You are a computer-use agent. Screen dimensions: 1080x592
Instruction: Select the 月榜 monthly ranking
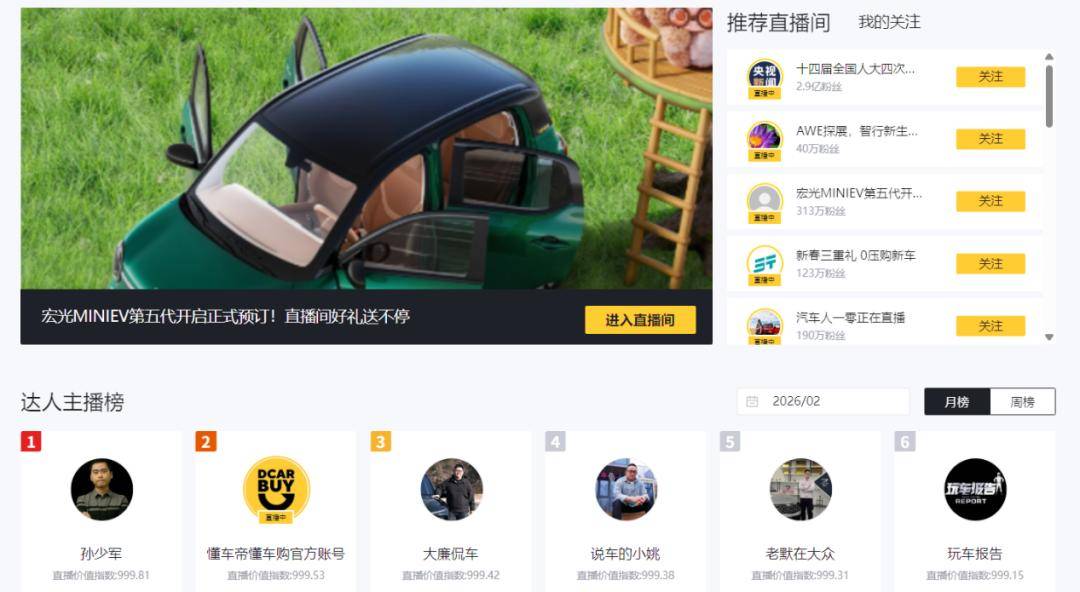point(957,402)
